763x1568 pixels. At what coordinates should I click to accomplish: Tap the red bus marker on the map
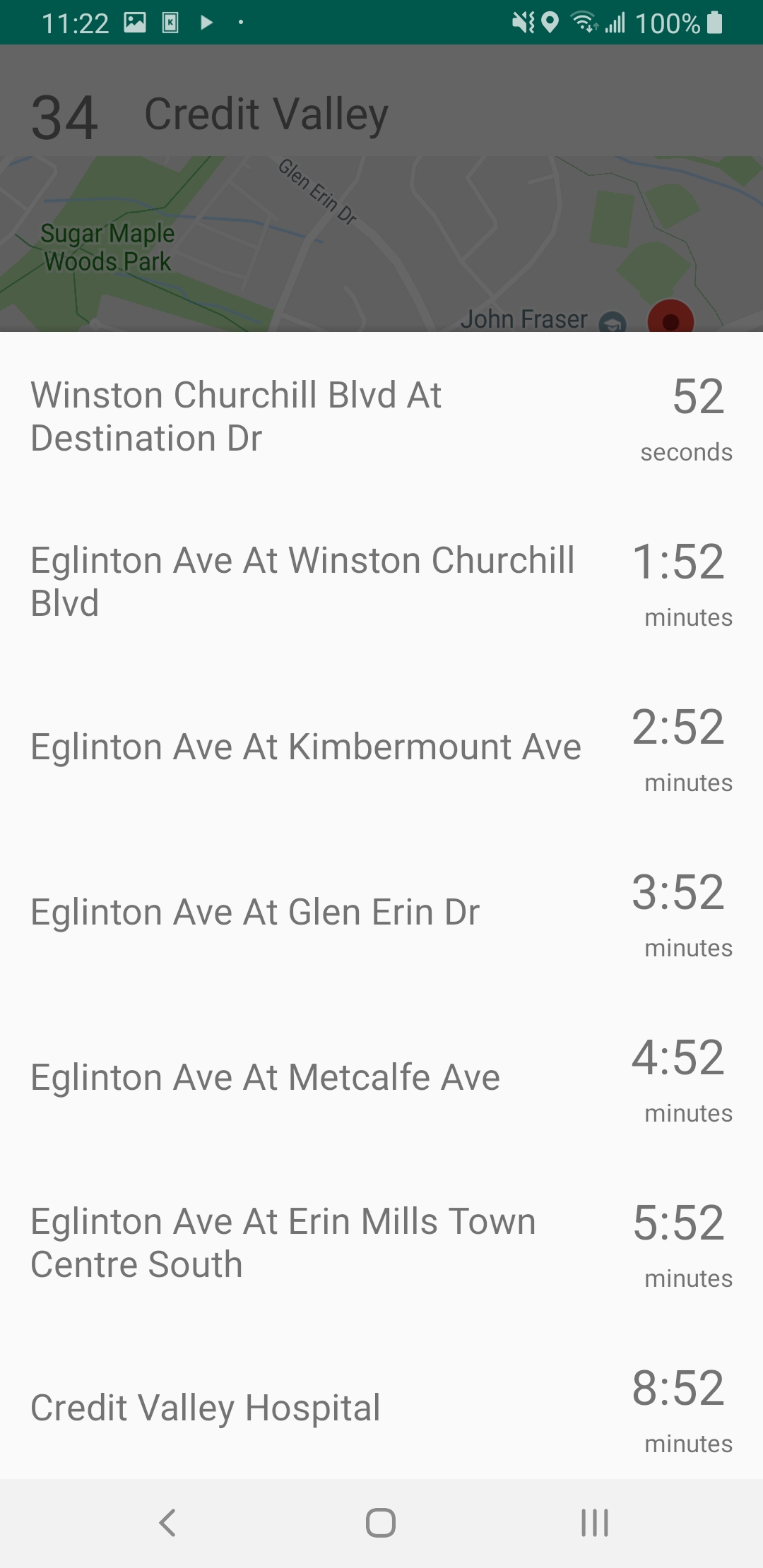coord(670,320)
